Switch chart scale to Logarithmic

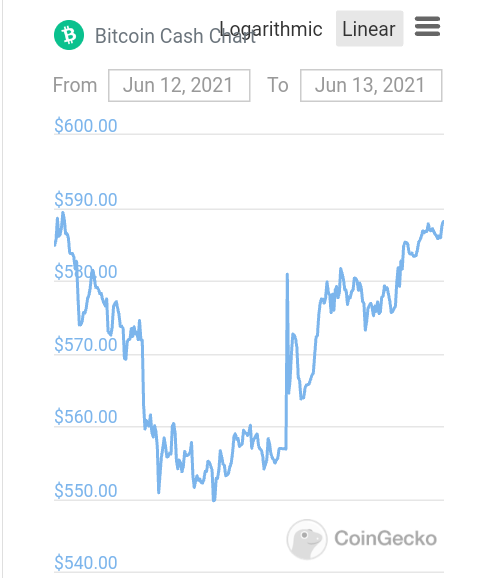[x=271, y=29]
